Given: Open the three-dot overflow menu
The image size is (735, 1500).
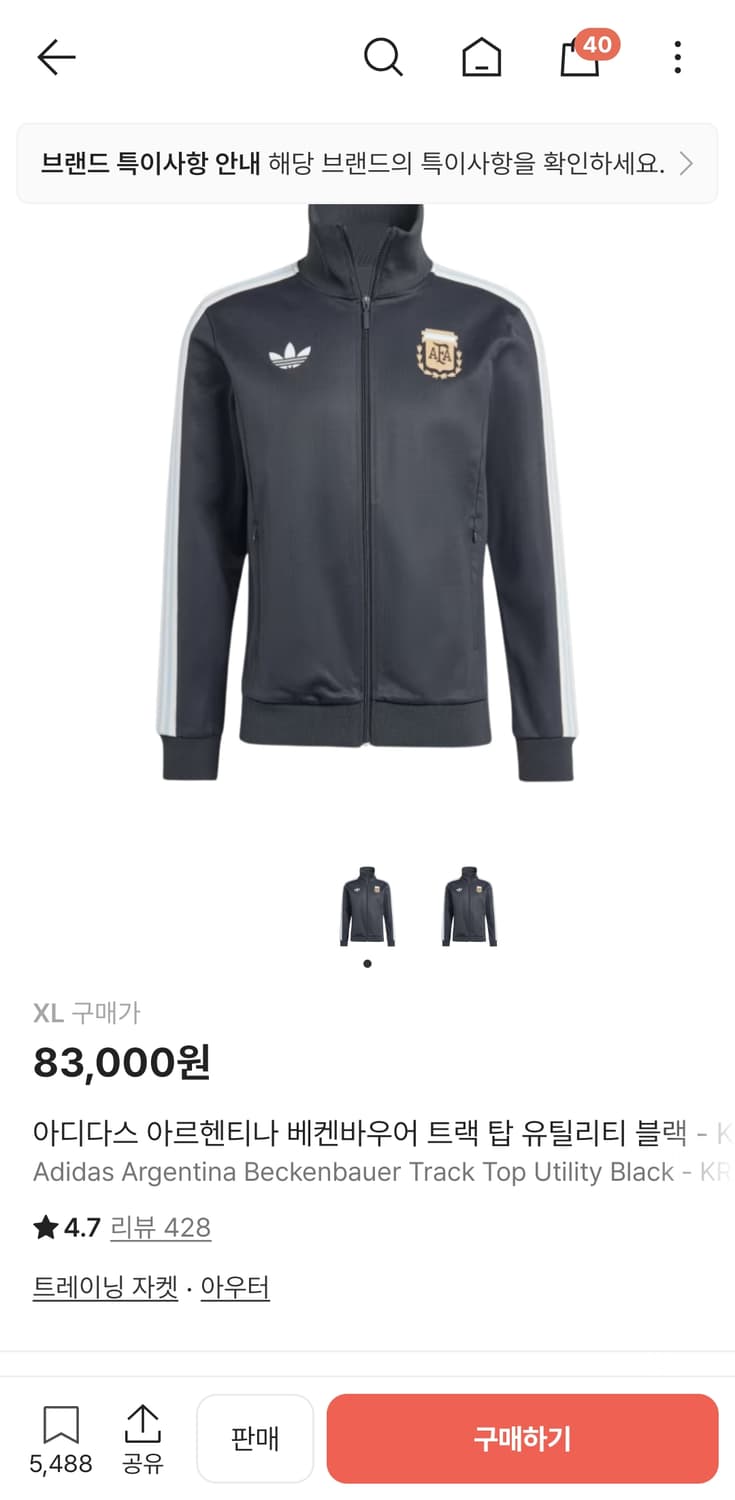Looking at the screenshot, I should (678, 57).
